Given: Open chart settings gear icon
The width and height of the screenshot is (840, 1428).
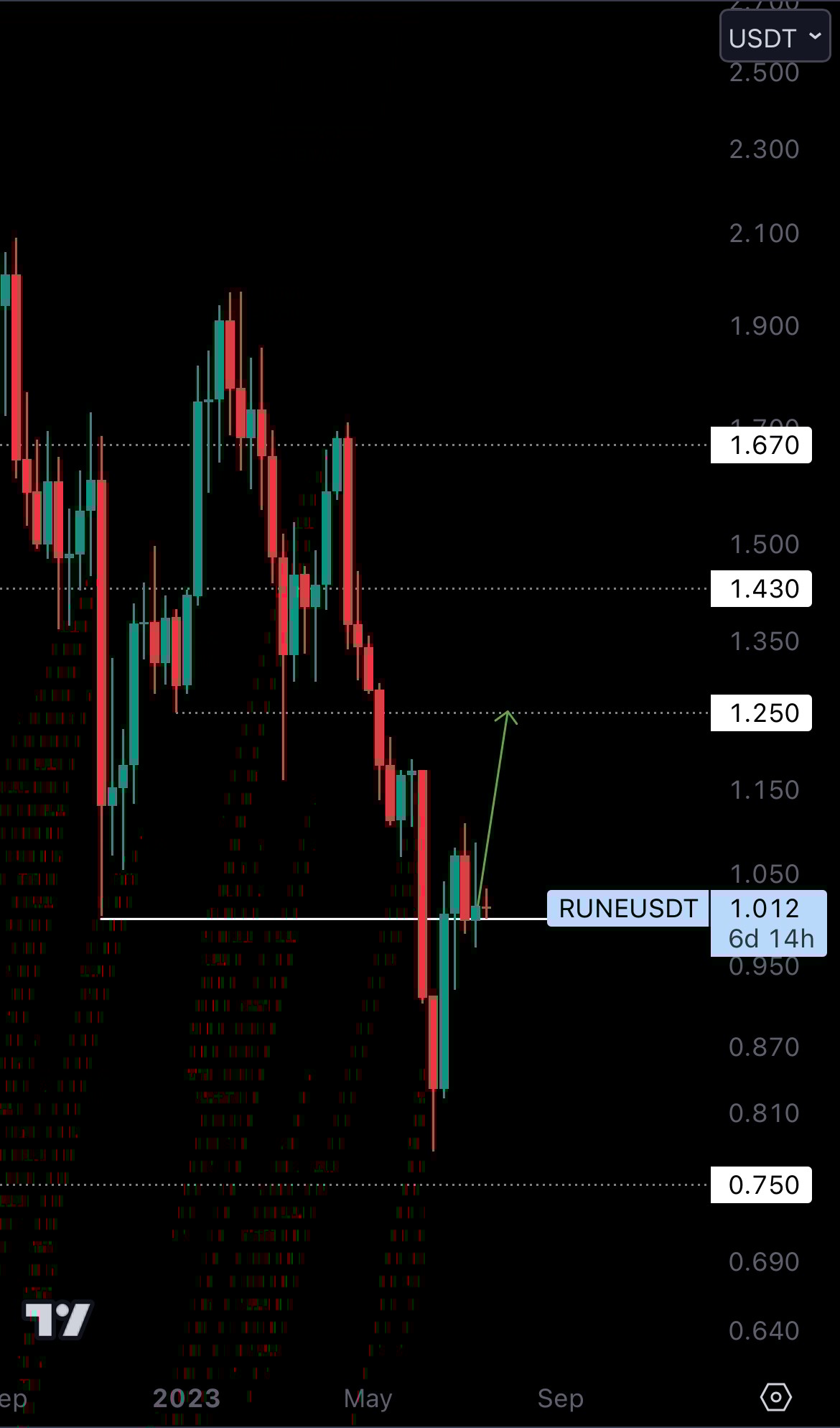Looking at the screenshot, I should (x=775, y=1397).
